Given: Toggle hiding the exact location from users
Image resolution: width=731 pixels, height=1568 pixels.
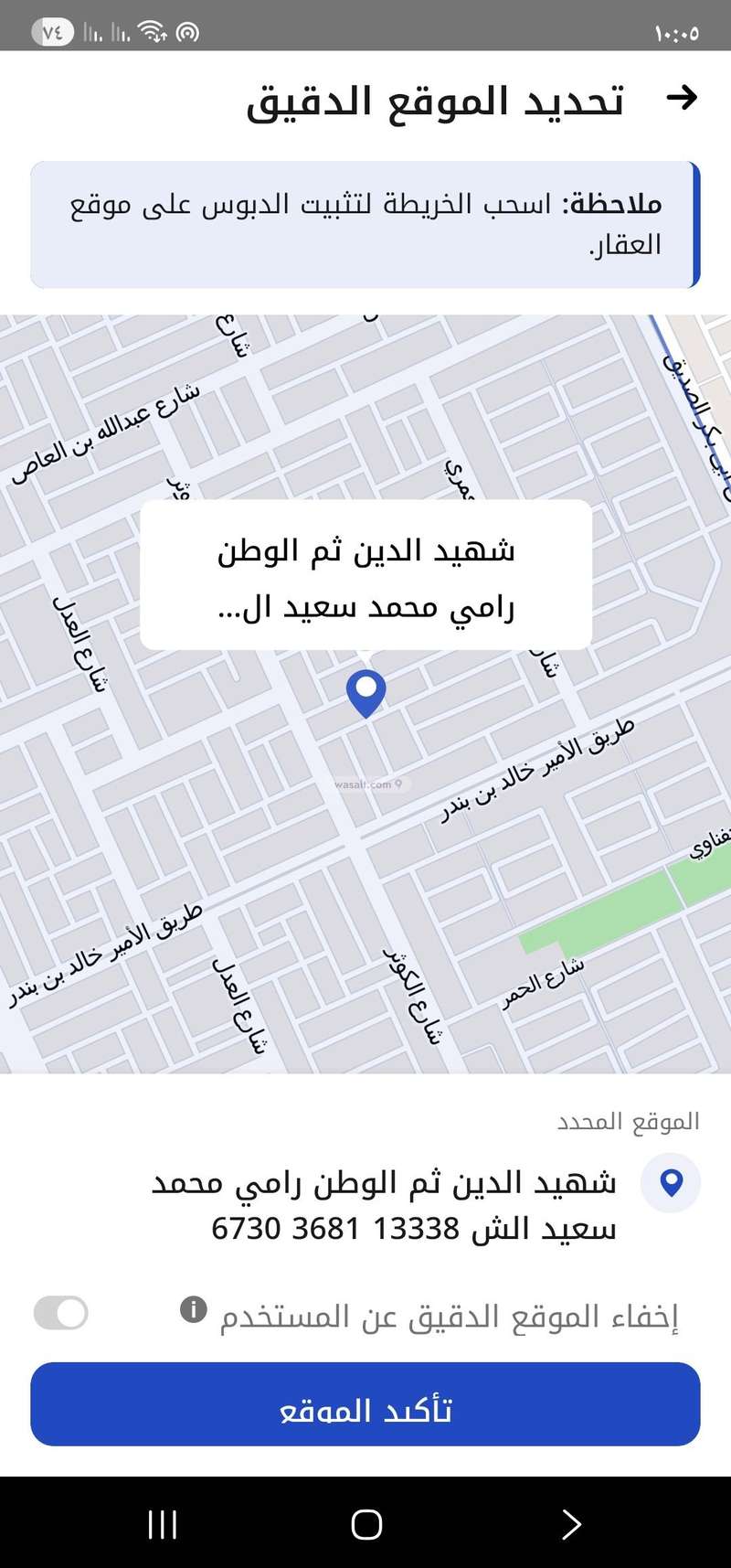Looking at the screenshot, I should click(61, 1314).
